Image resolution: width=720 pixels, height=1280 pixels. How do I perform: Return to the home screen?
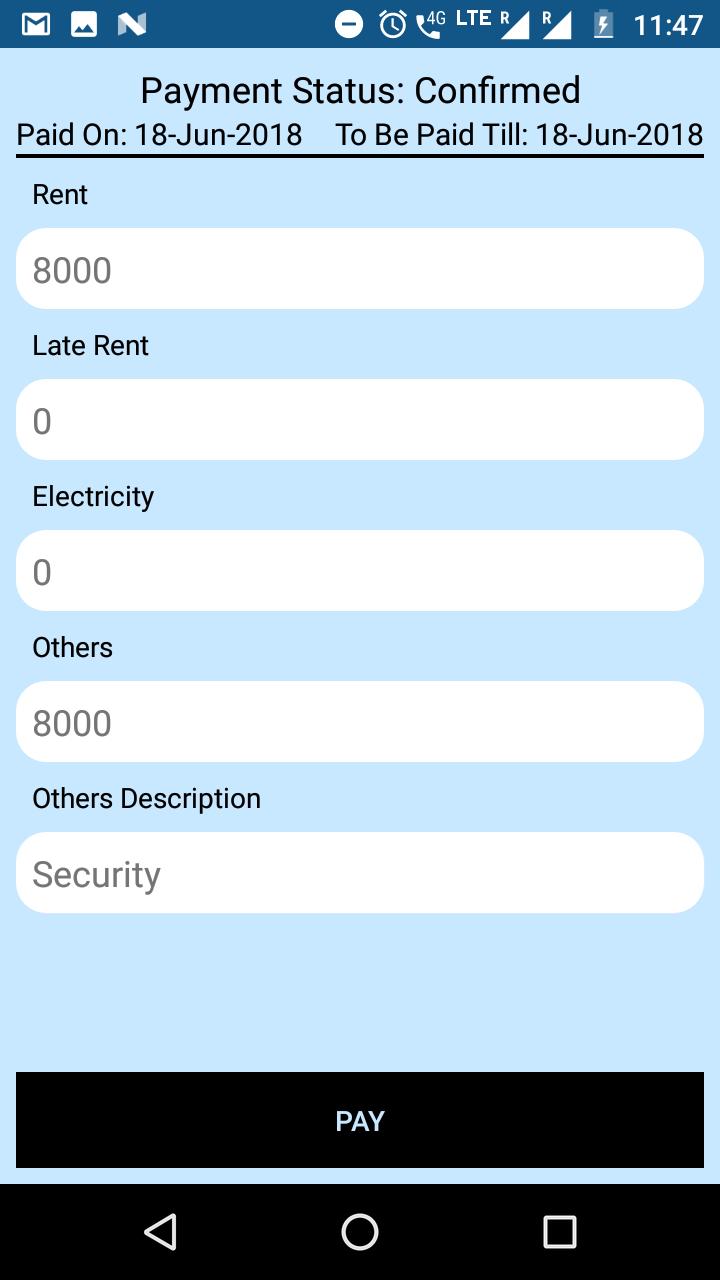[360, 1232]
